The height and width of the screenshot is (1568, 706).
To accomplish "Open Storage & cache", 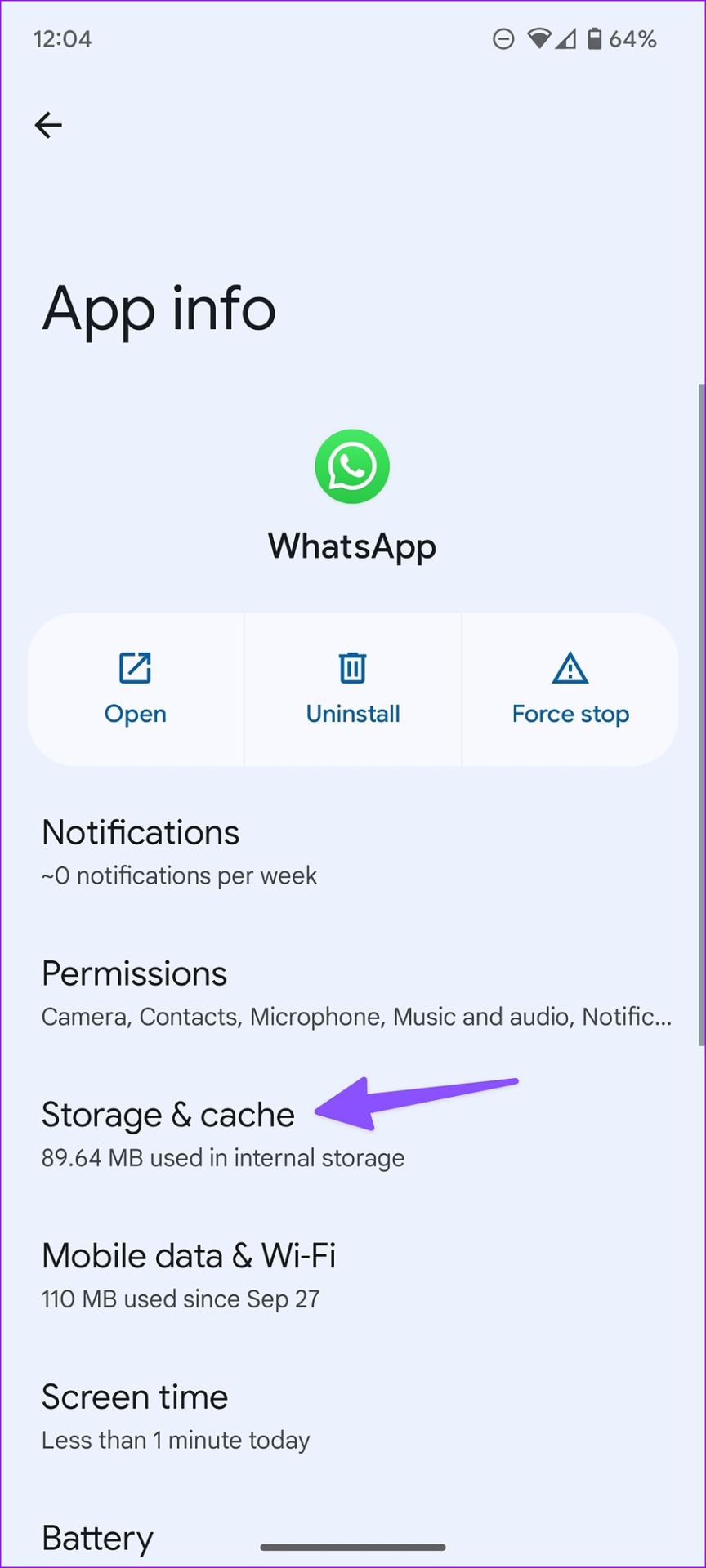I will (x=353, y=1135).
